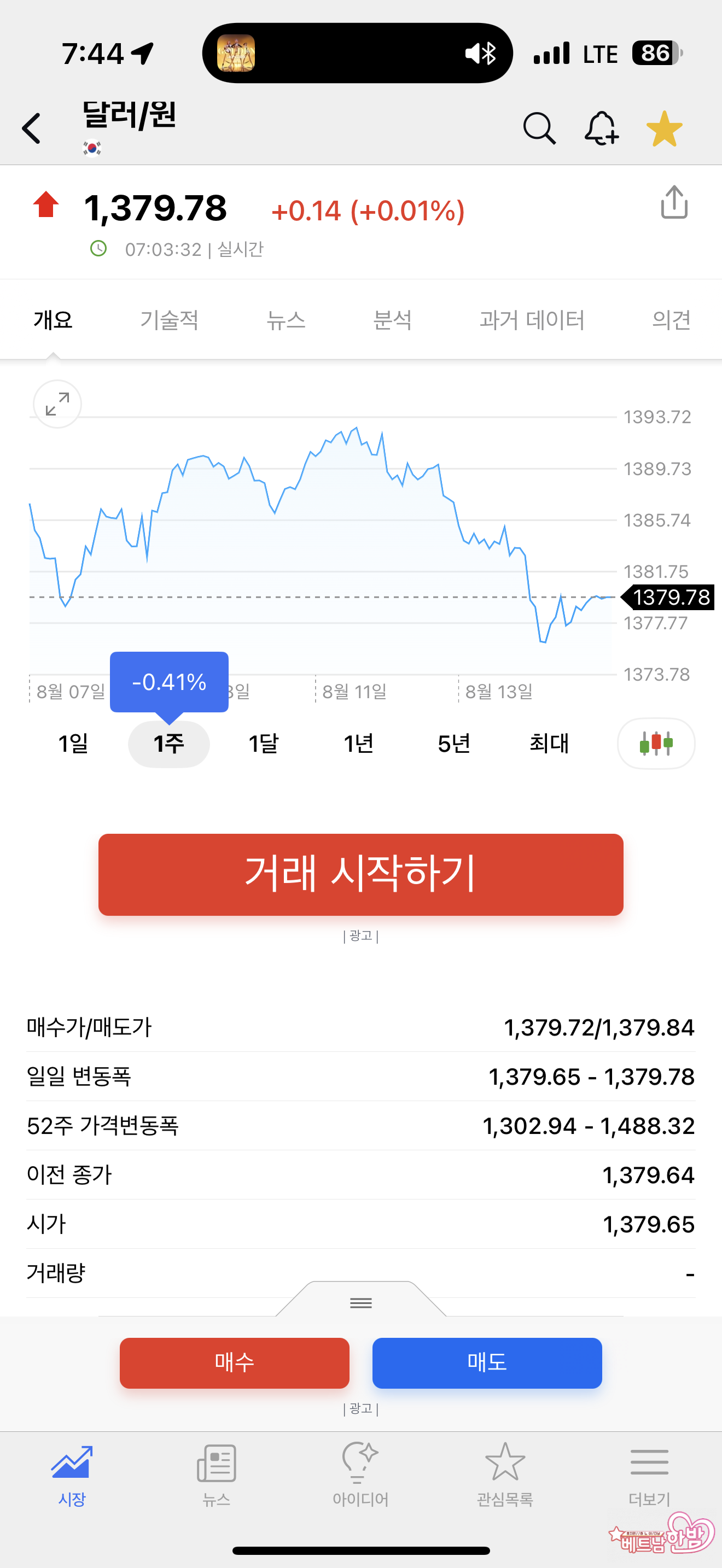Viewport: 722px width, 1568px height.
Task: Open the 관심목록 tab in bottom navigation
Action: pos(505,1473)
